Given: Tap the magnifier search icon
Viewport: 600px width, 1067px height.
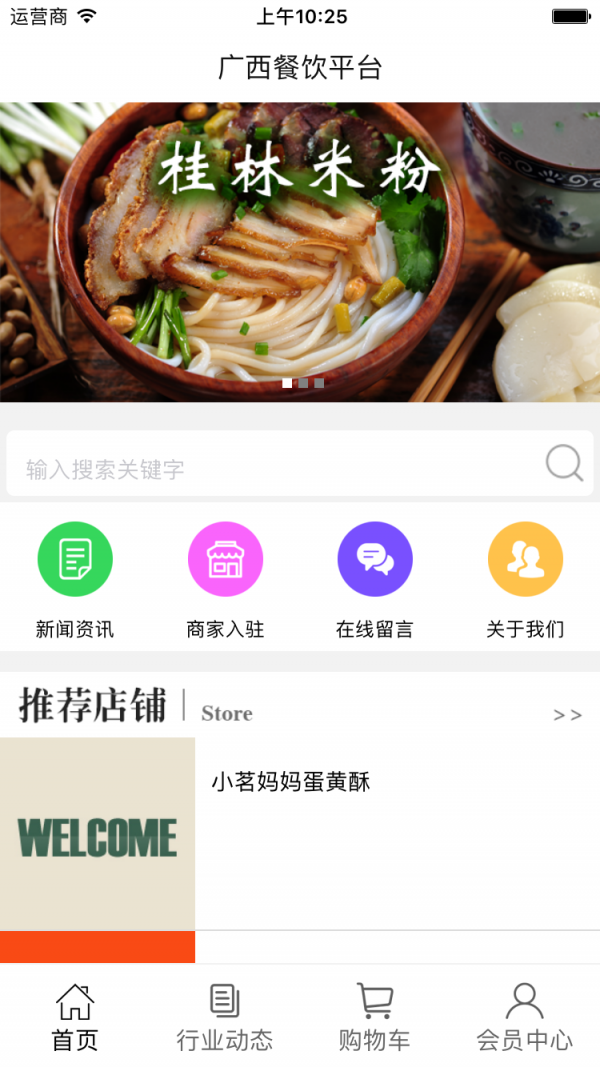Looking at the screenshot, I should tap(564, 464).
